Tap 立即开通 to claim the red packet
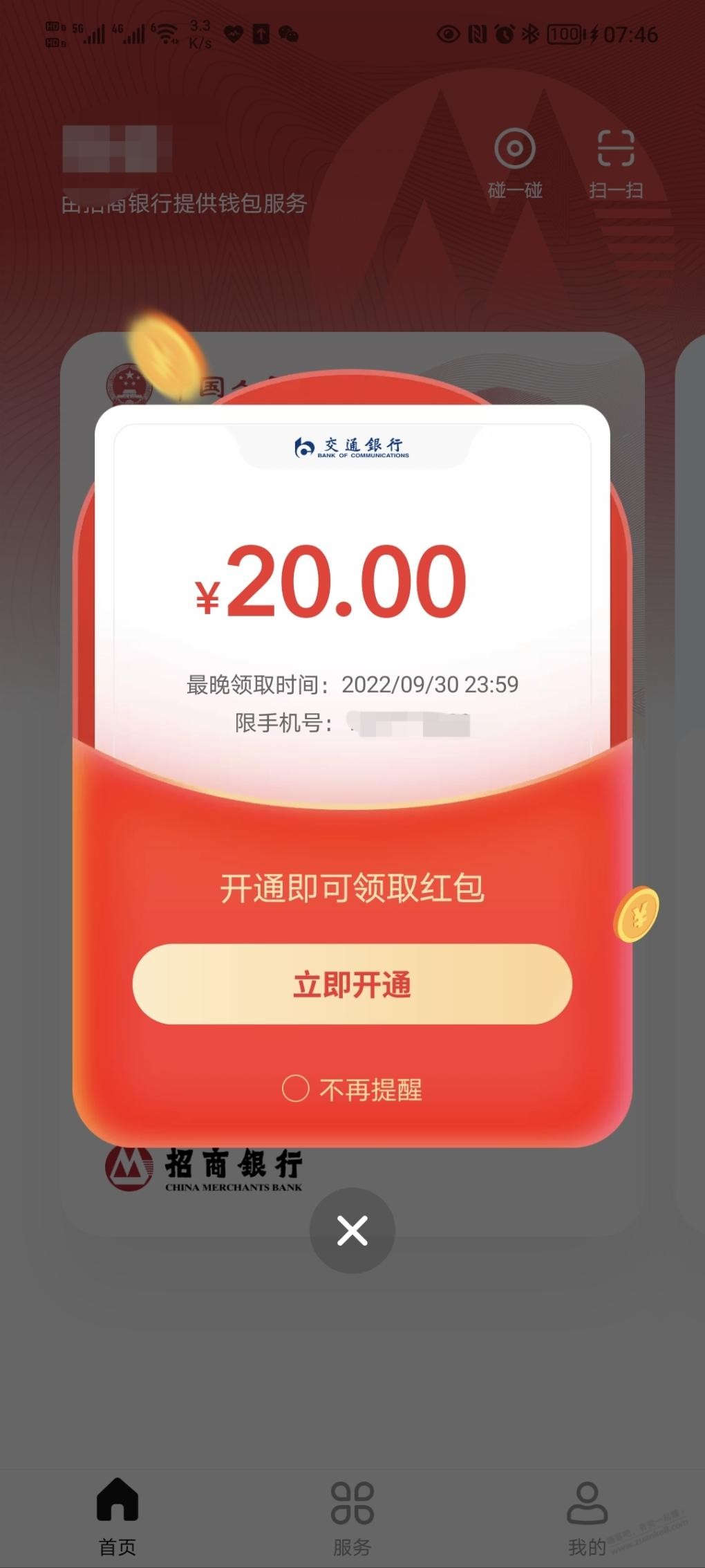 (352, 984)
